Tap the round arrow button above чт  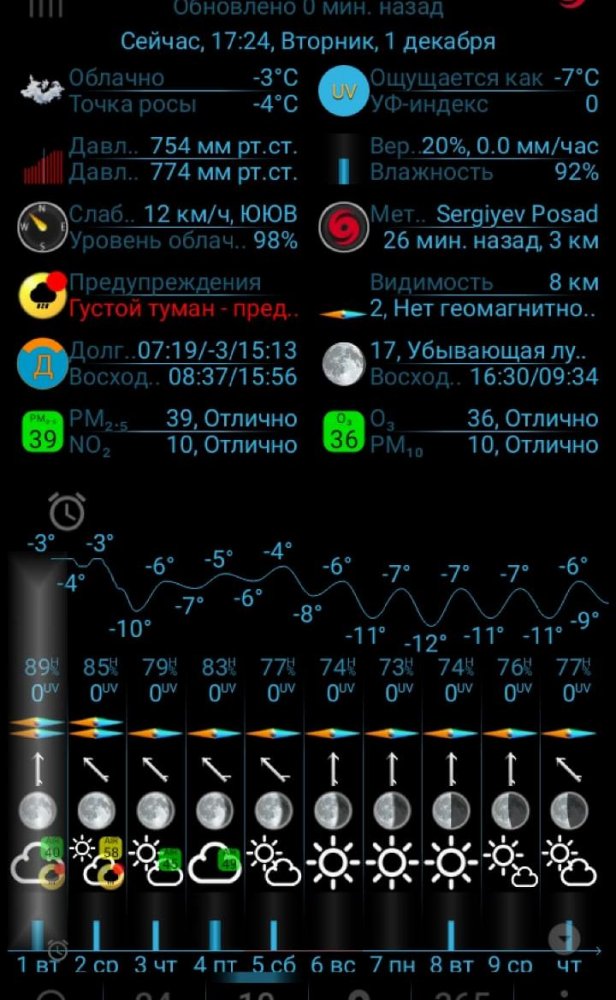(565, 937)
